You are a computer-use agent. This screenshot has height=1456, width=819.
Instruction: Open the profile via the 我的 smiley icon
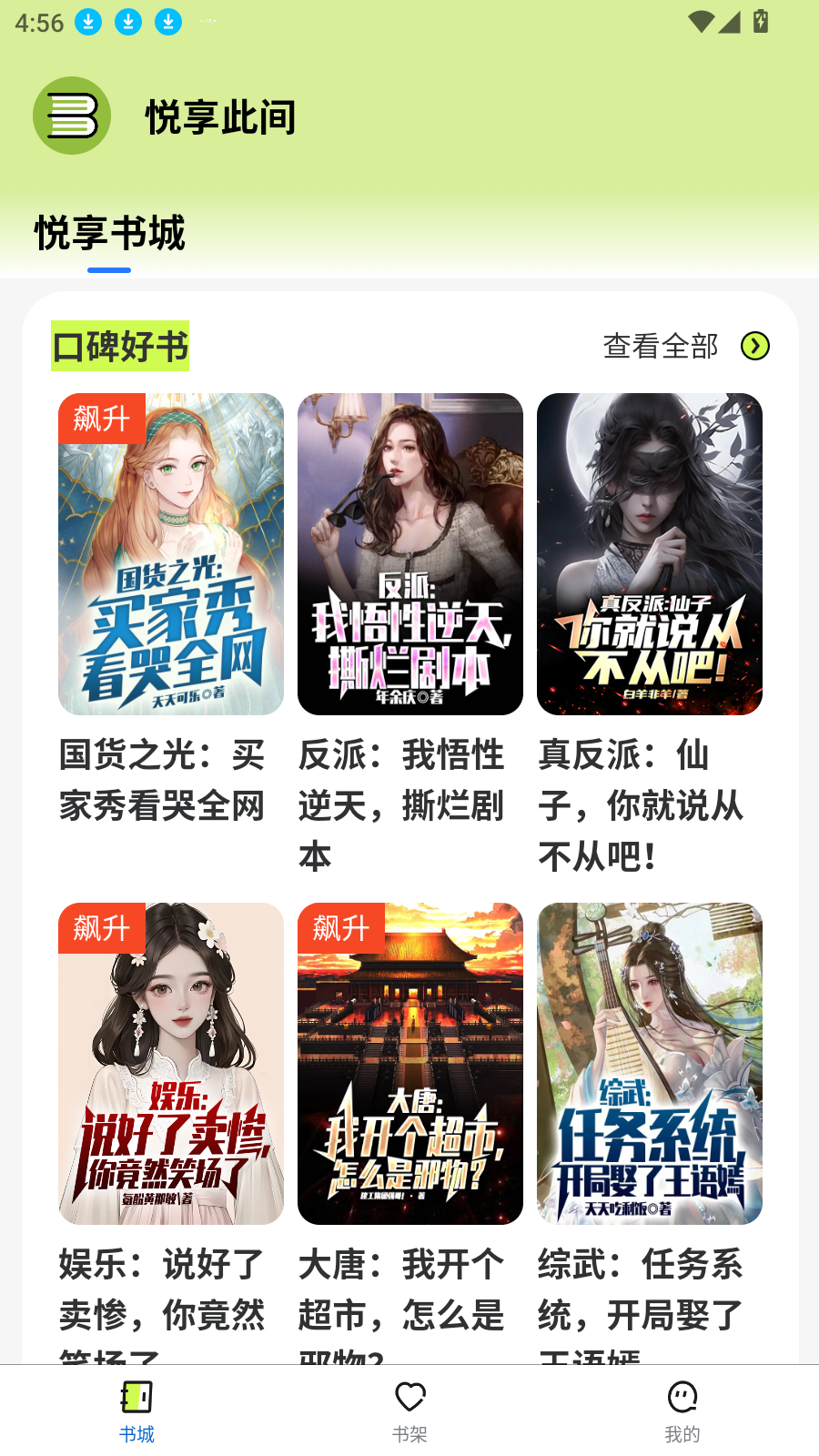point(683,1396)
